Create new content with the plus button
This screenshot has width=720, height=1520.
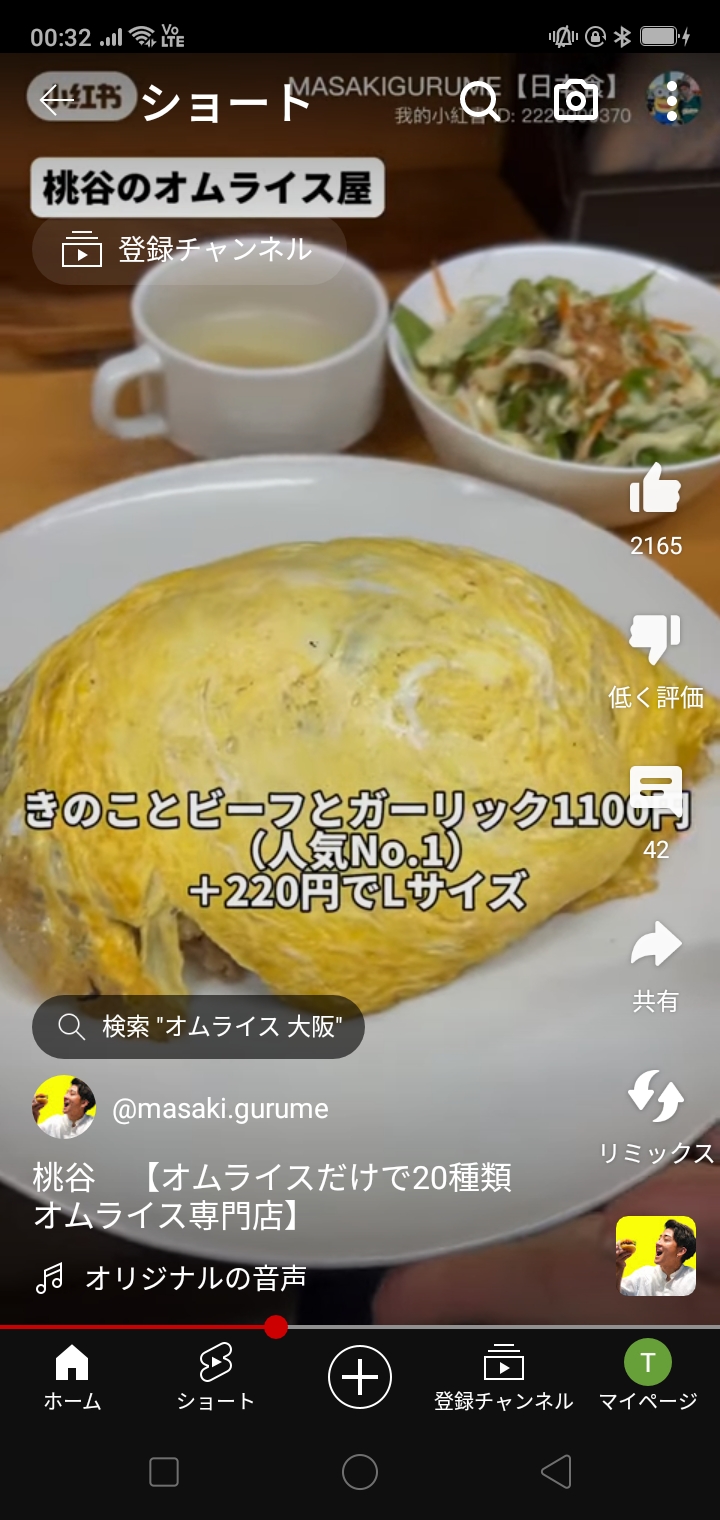360,1378
